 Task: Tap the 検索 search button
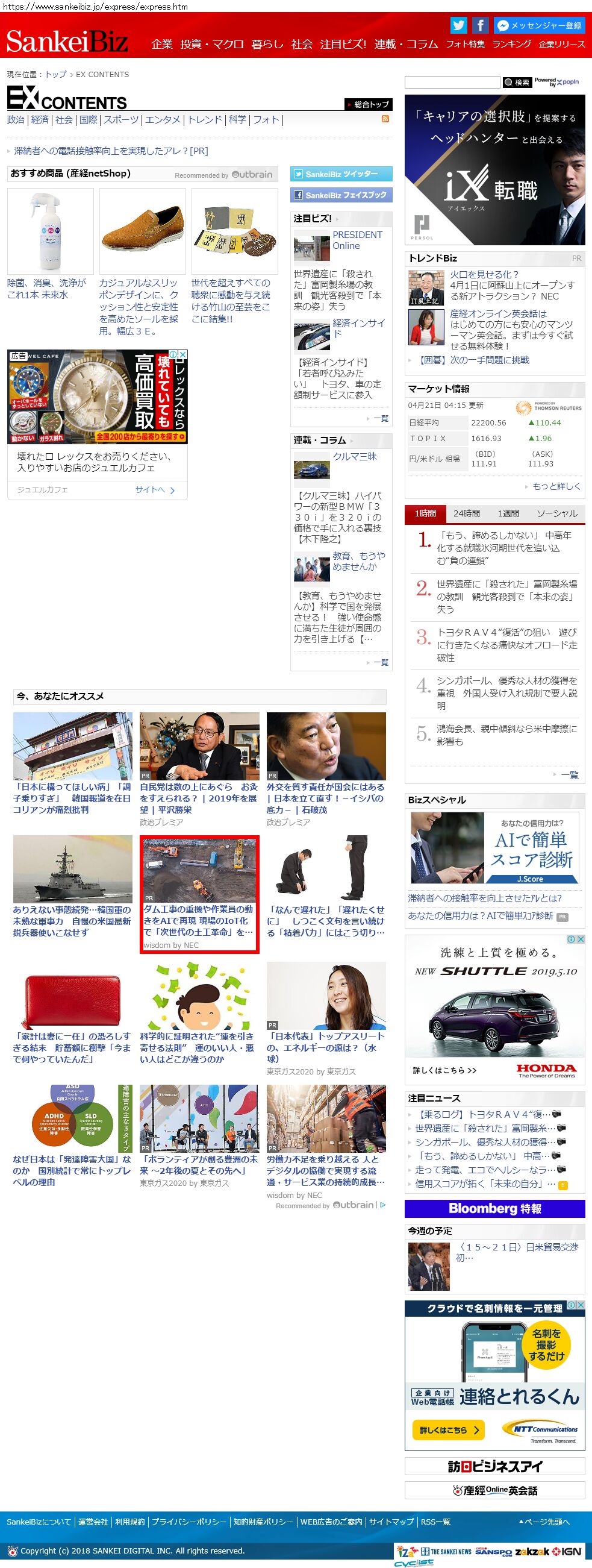[517, 82]
